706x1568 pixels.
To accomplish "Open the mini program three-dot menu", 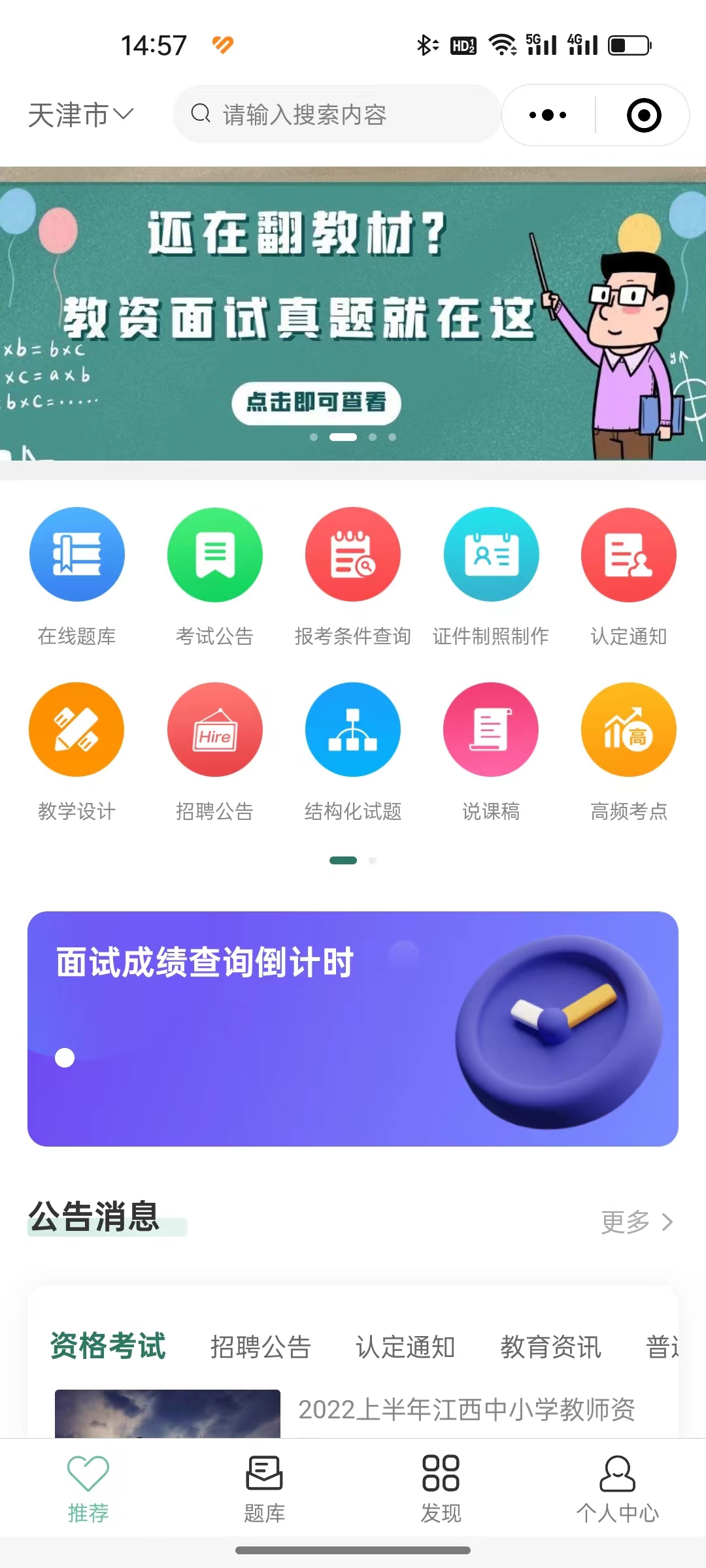I will 548,115.
